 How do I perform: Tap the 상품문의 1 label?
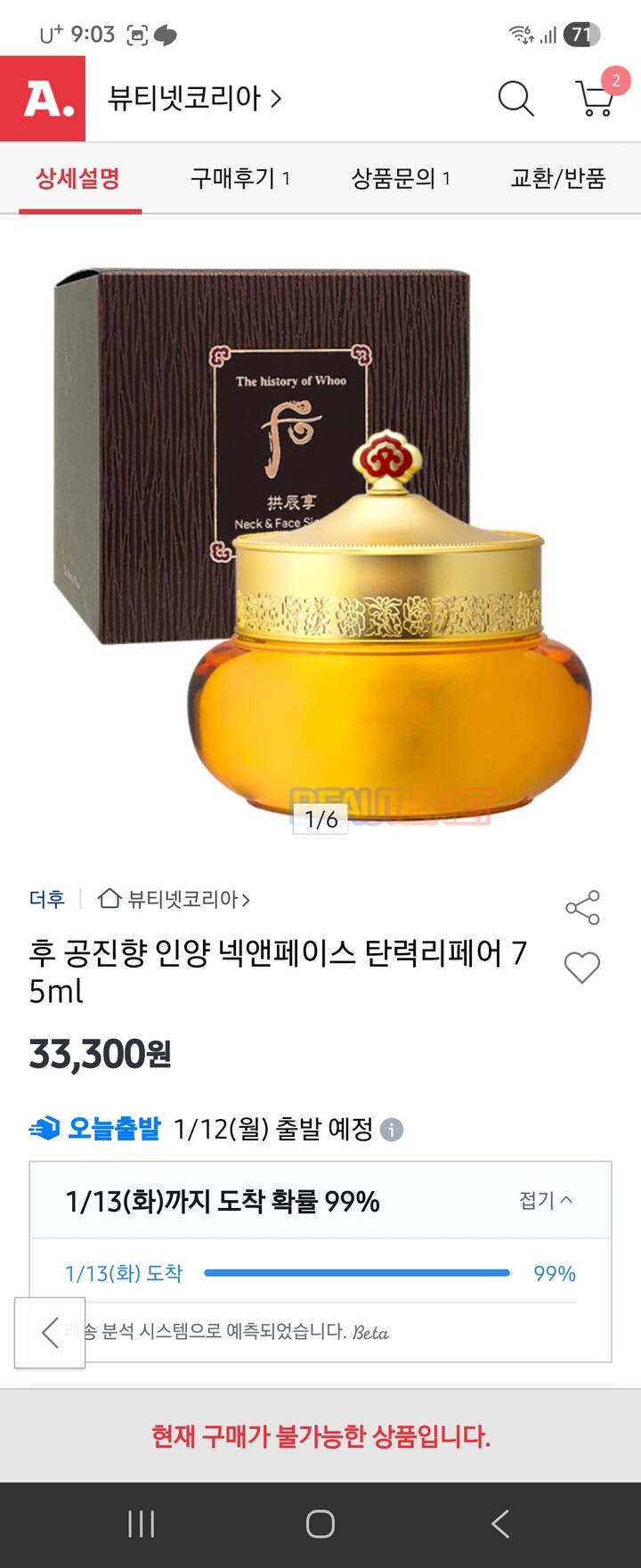(400, 178)
